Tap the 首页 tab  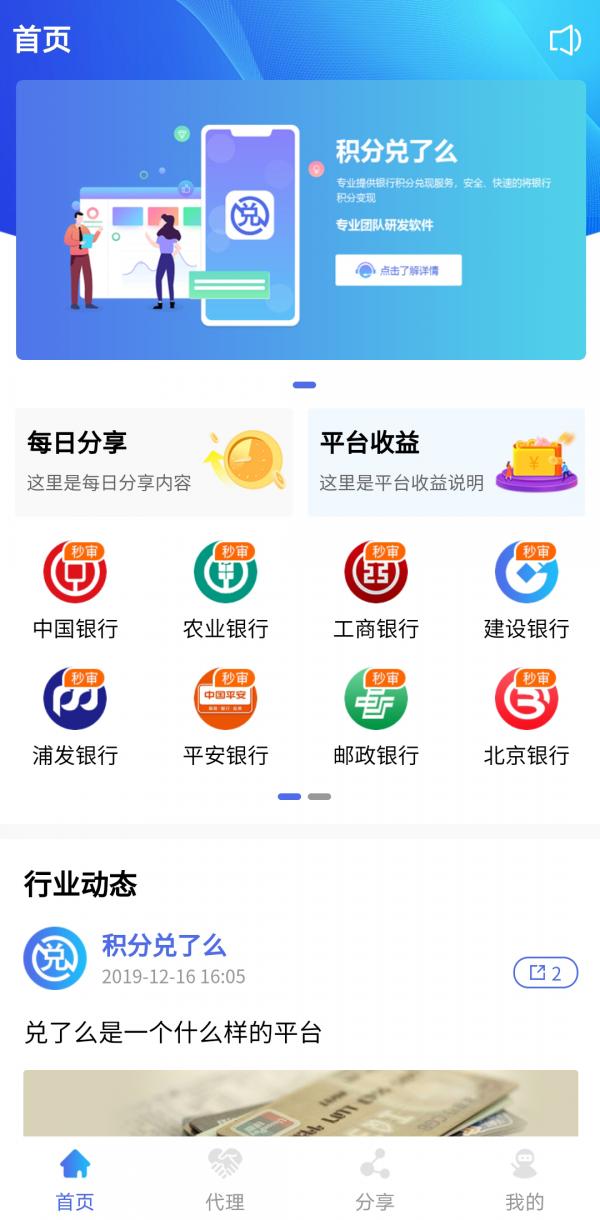tap(75, 1180)
